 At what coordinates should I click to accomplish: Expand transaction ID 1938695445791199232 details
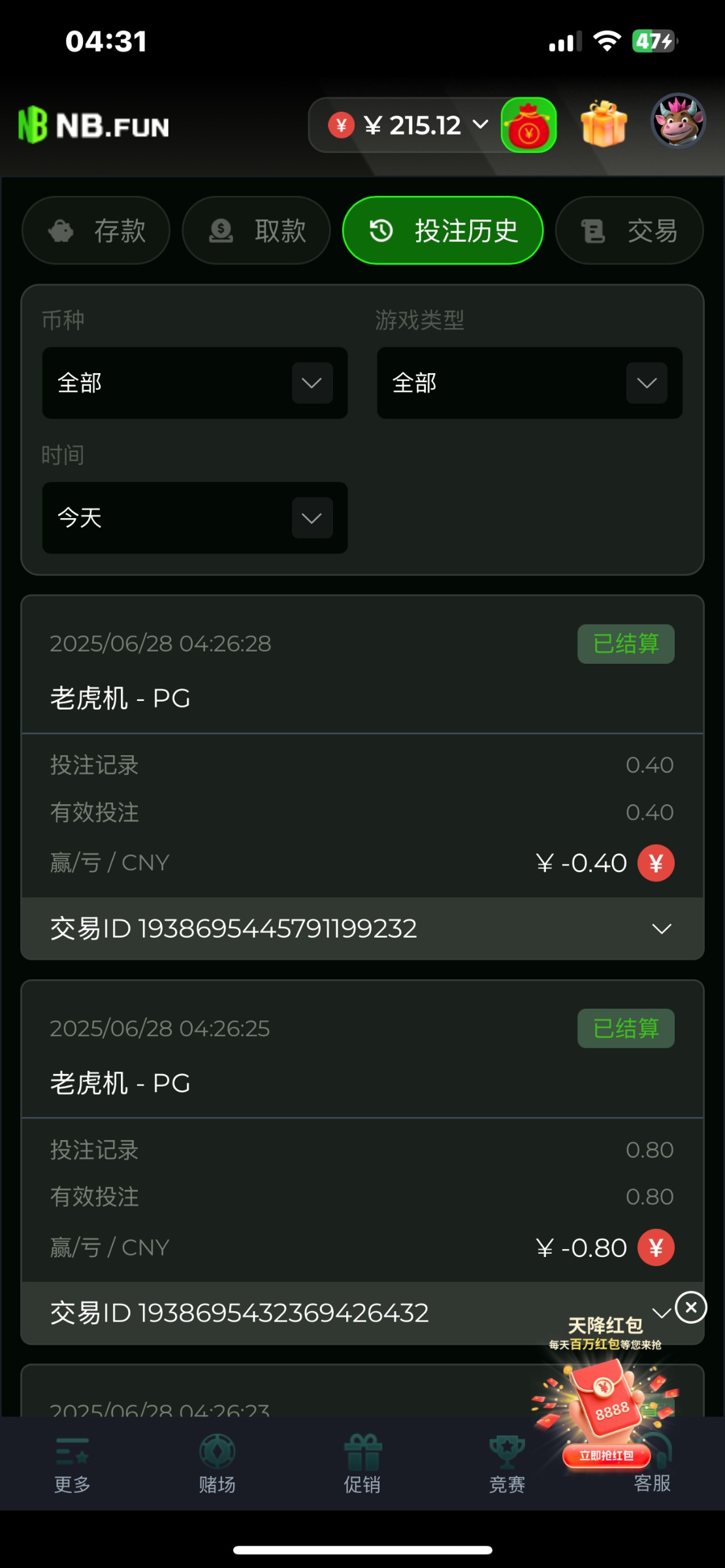point(662,928)
